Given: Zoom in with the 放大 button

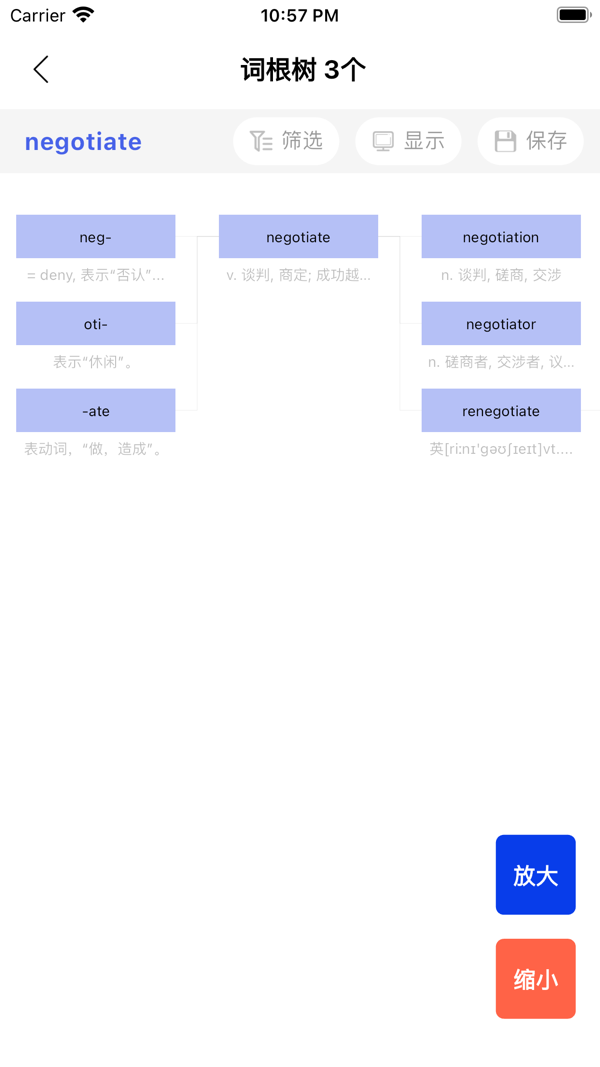Looking at the screenshot, I should [x=536, y=875].
